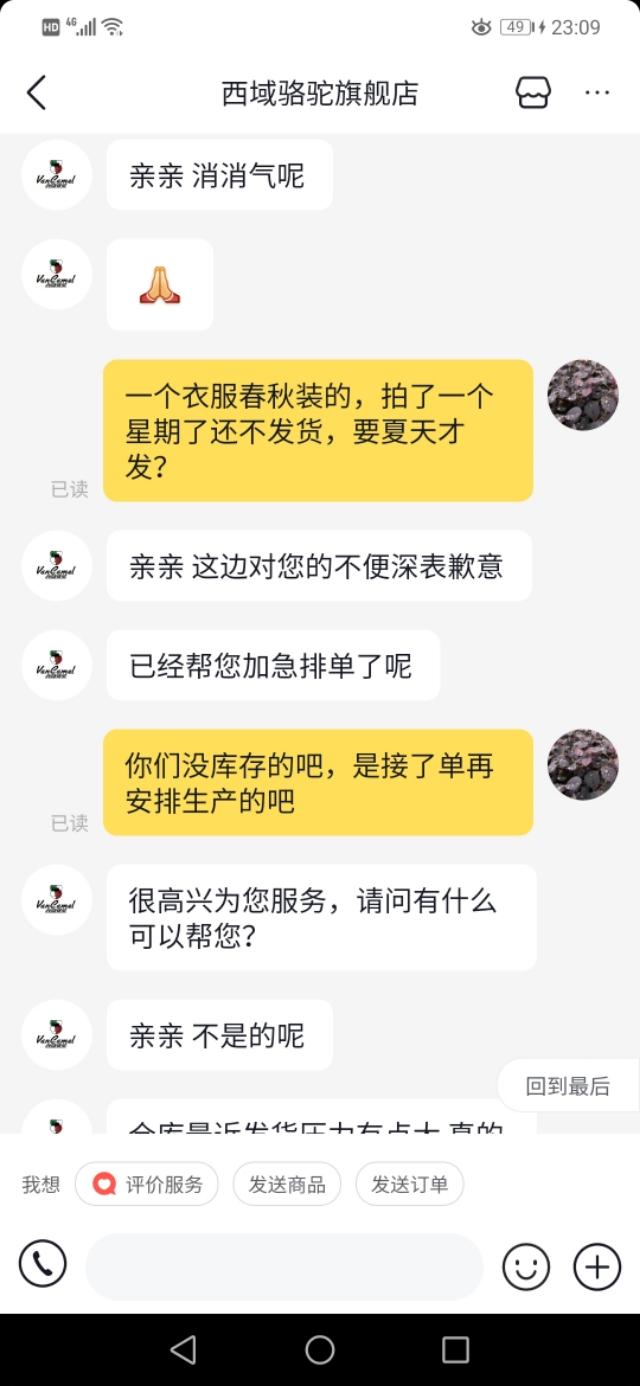Open the system recent apps view
The height and width of the screenshot is (1386, 640).
[x=456, y=1350]
